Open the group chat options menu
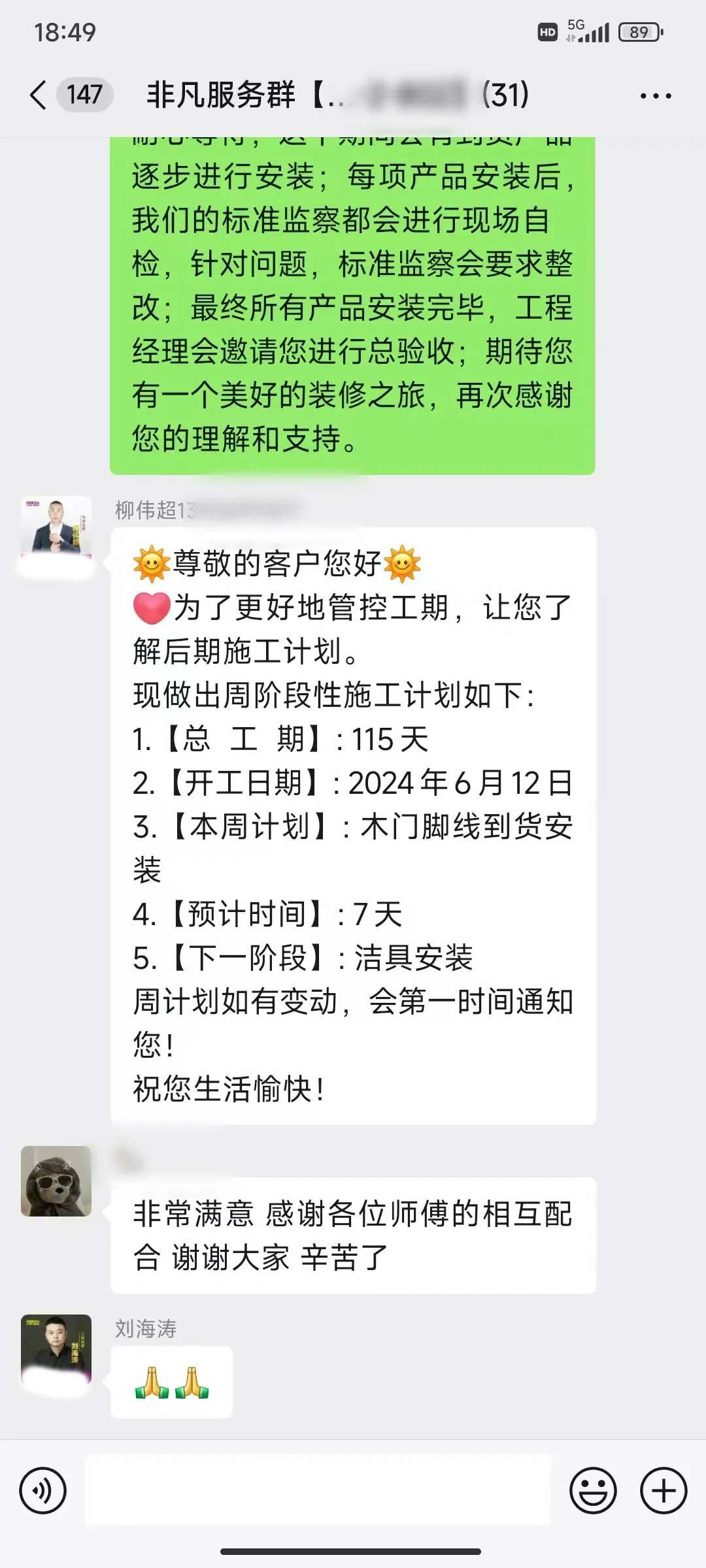Screen dimensions: 706x1568 tap(655, 96)
